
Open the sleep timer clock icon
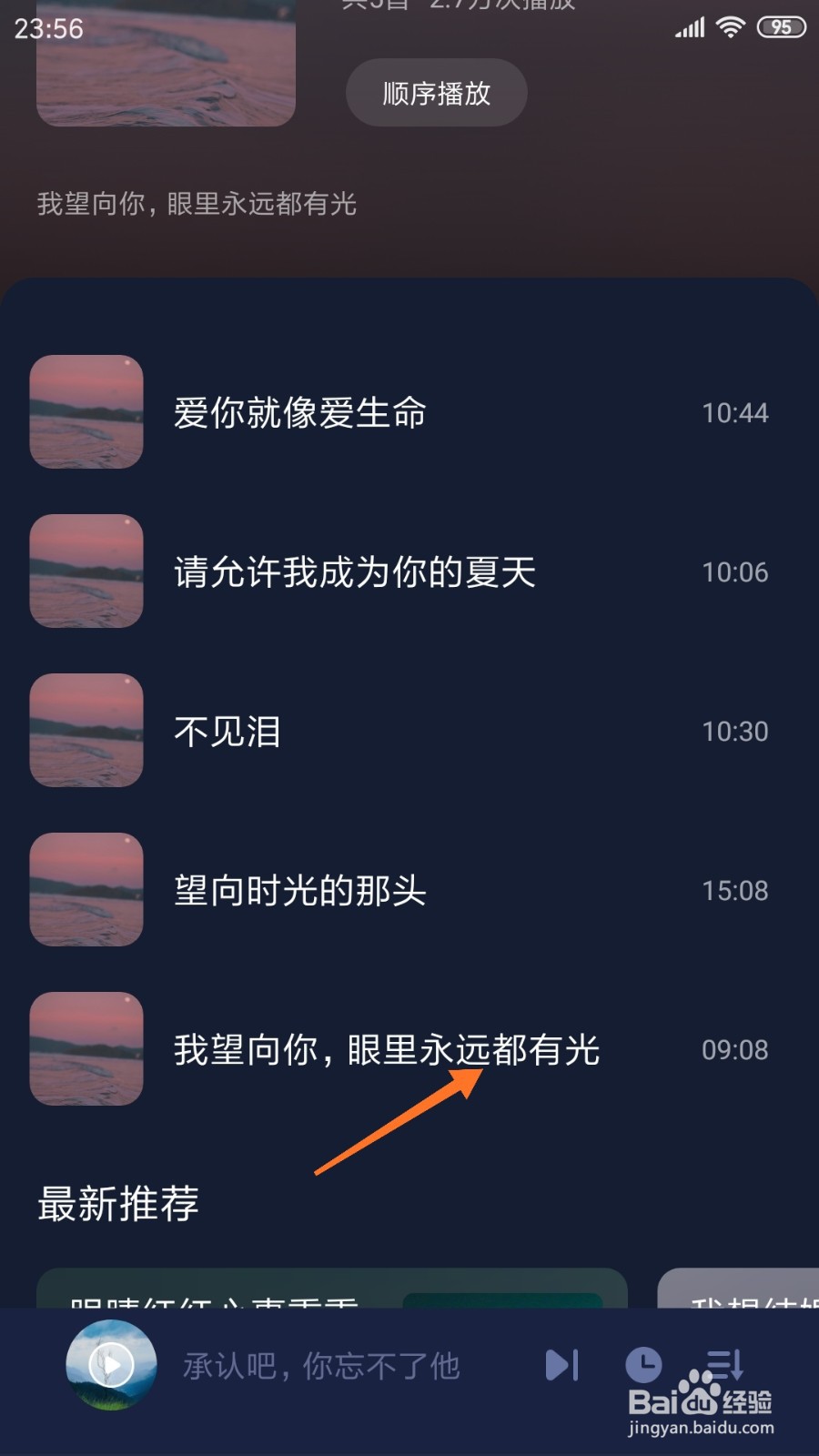[644, 1365]
